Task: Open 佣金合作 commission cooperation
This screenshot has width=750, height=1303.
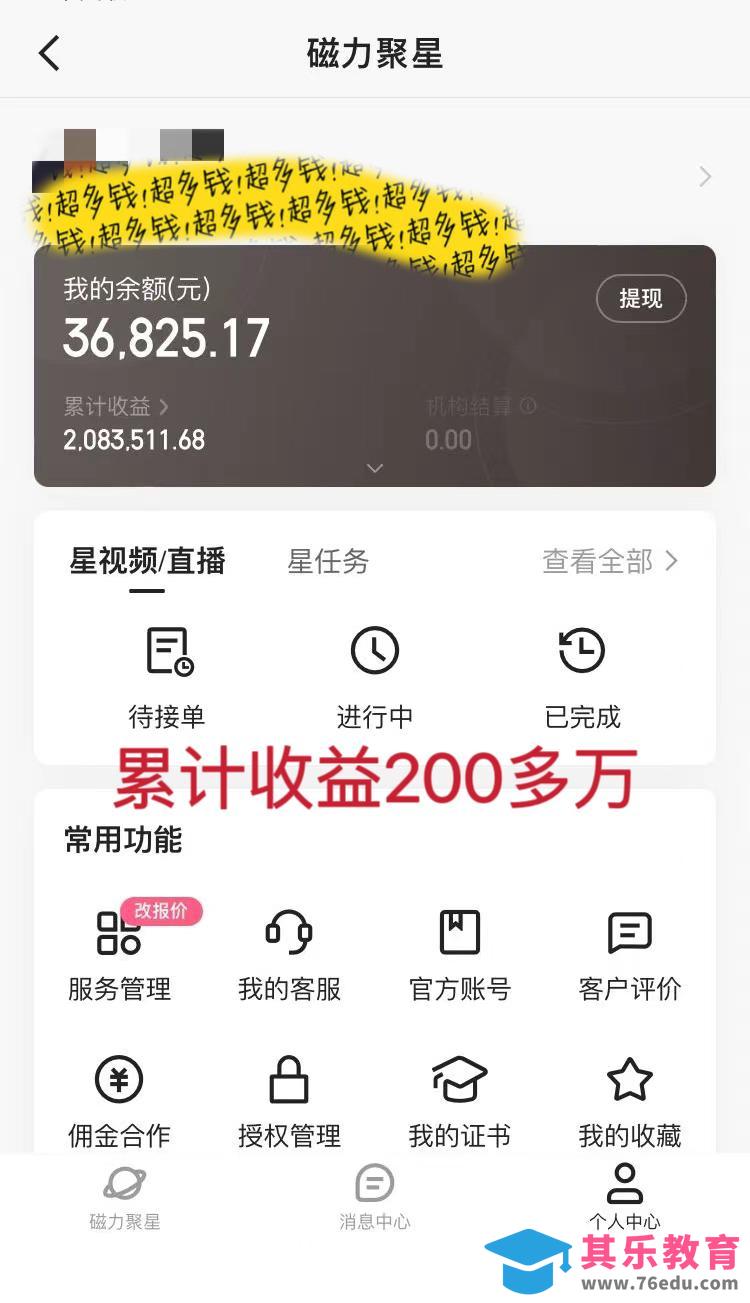Action: [x=119, y=1102]
